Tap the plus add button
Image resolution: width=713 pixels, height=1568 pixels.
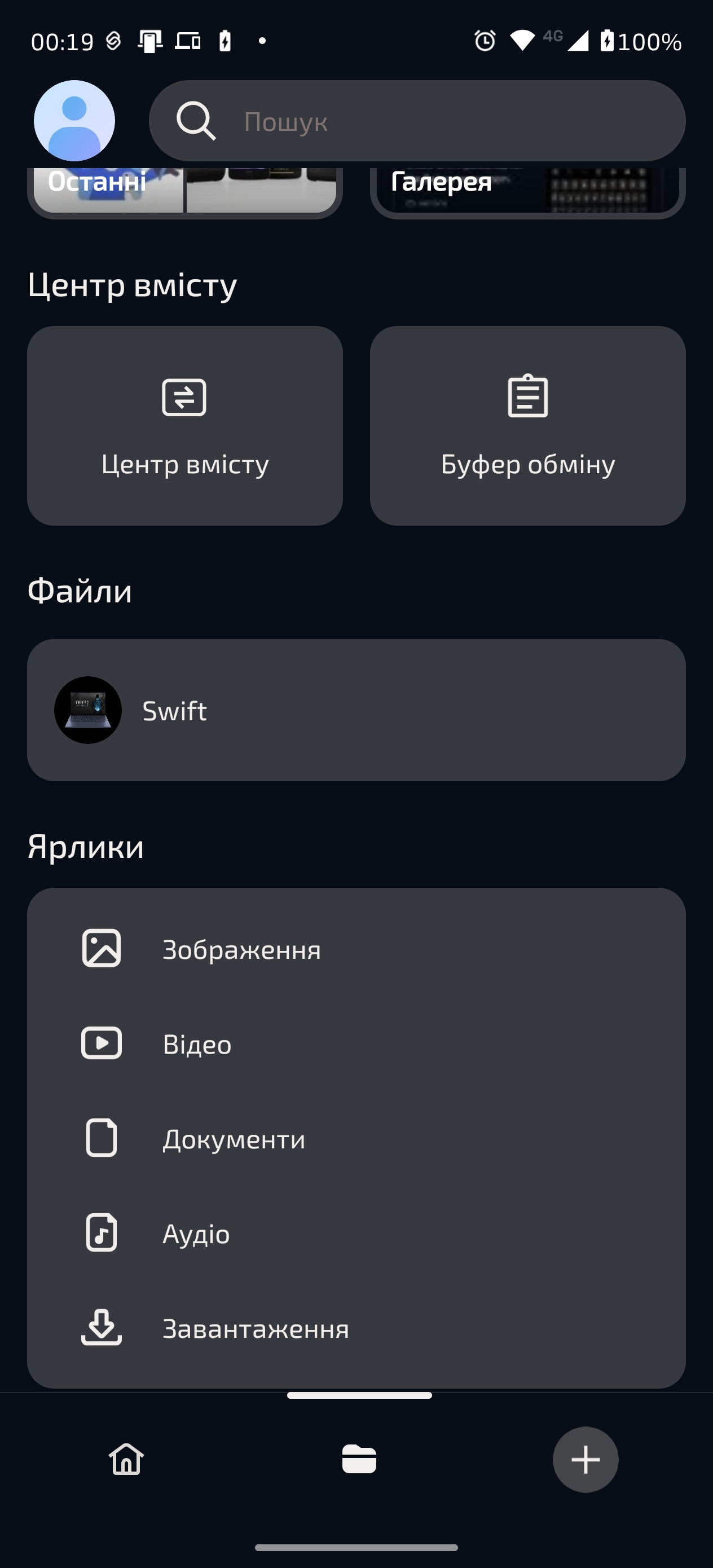[x=585, y=1459]
